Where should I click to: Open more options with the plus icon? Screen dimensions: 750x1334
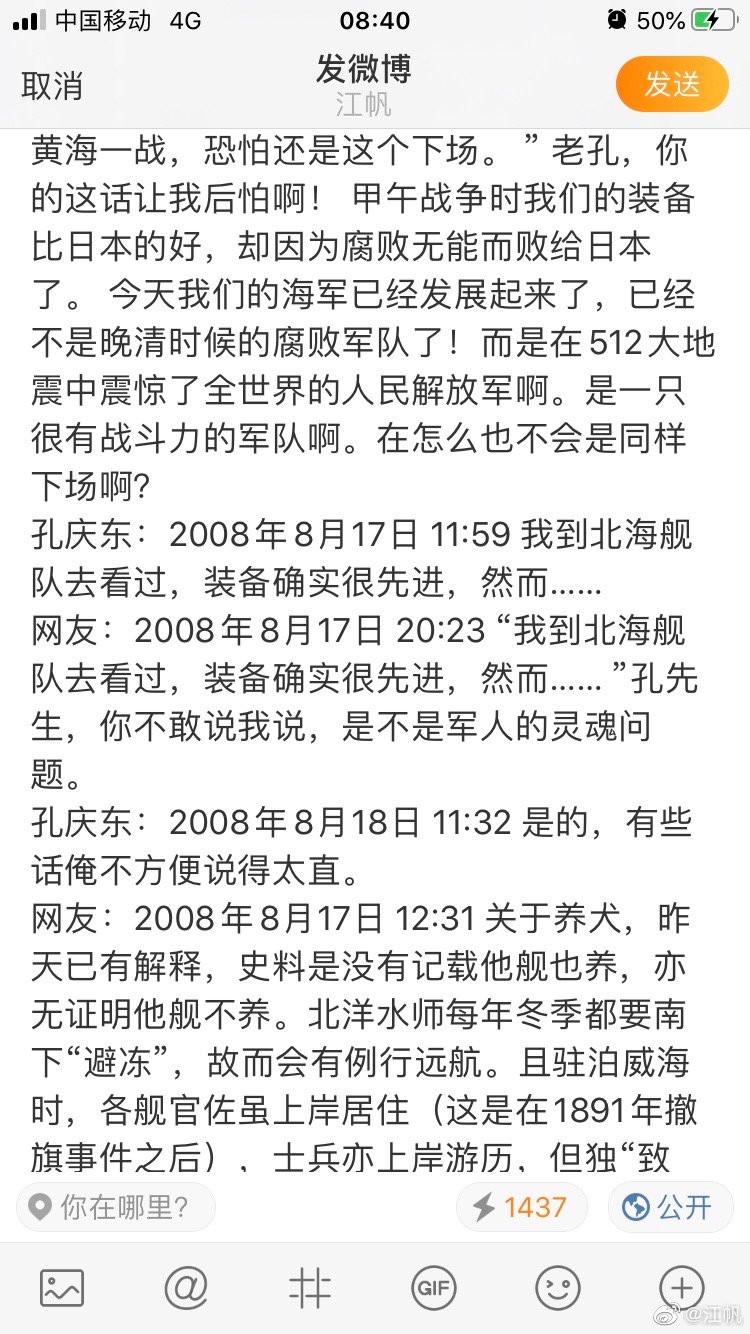tap(681, 1288)
